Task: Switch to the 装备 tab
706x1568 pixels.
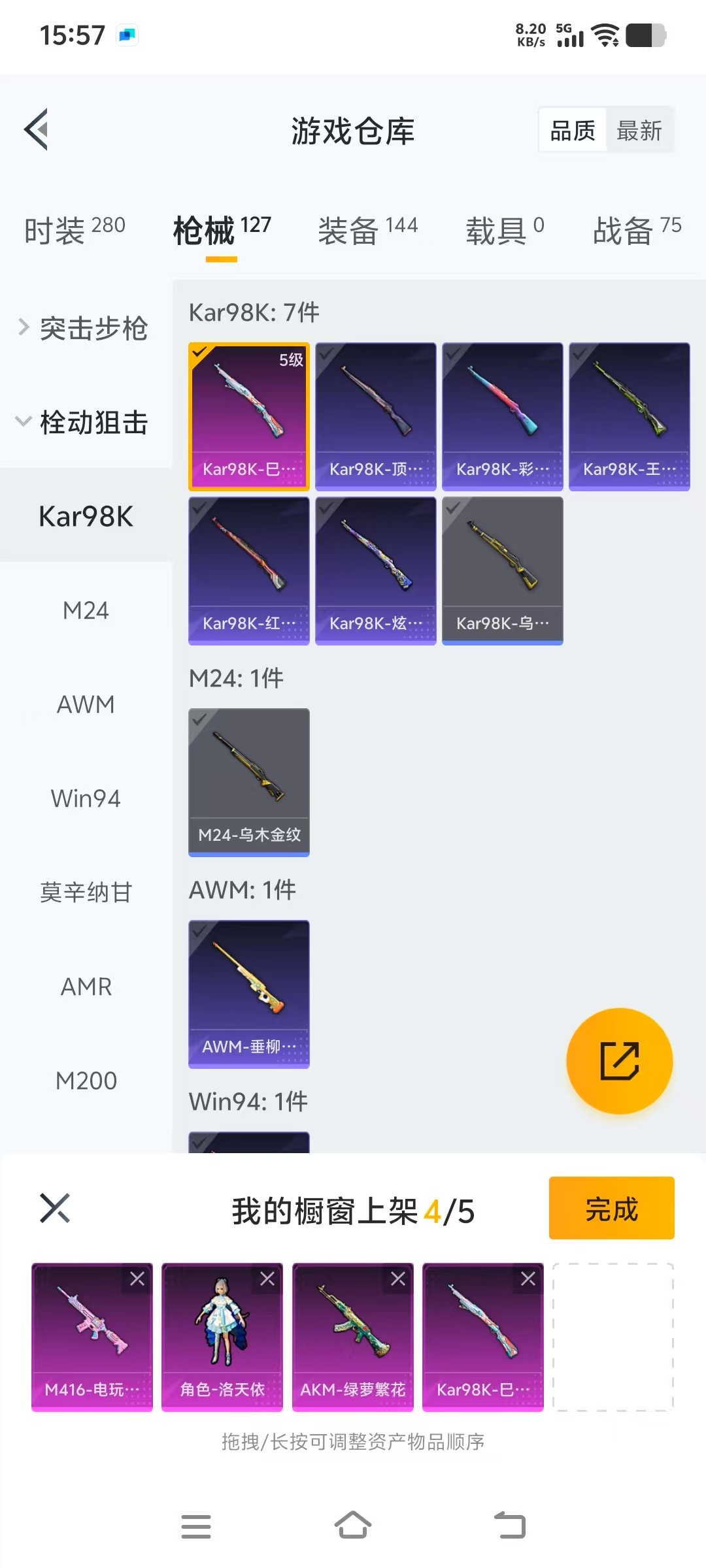Action: 367,230
